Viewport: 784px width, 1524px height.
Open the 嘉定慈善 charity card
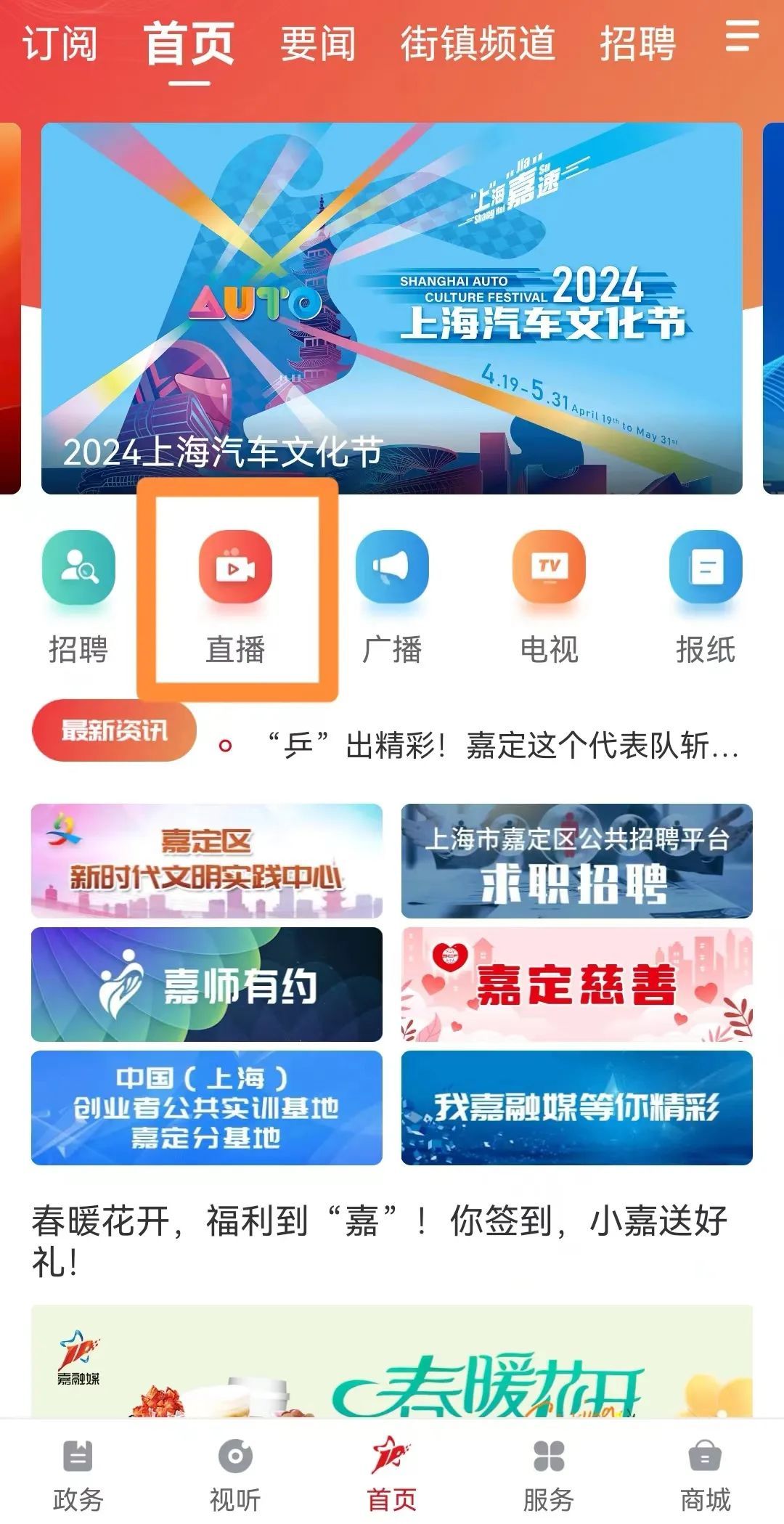[x=576, y=984]
